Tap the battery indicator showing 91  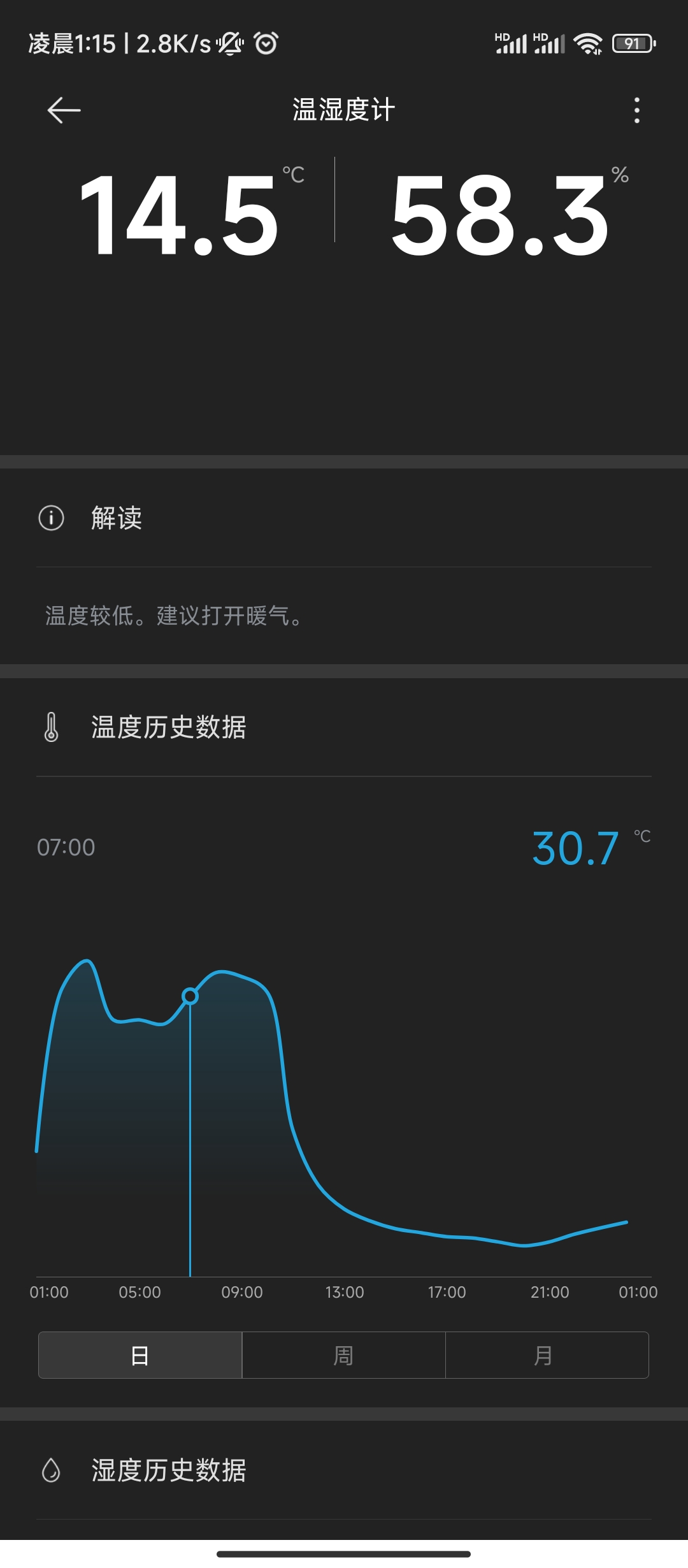pos(633,43)
